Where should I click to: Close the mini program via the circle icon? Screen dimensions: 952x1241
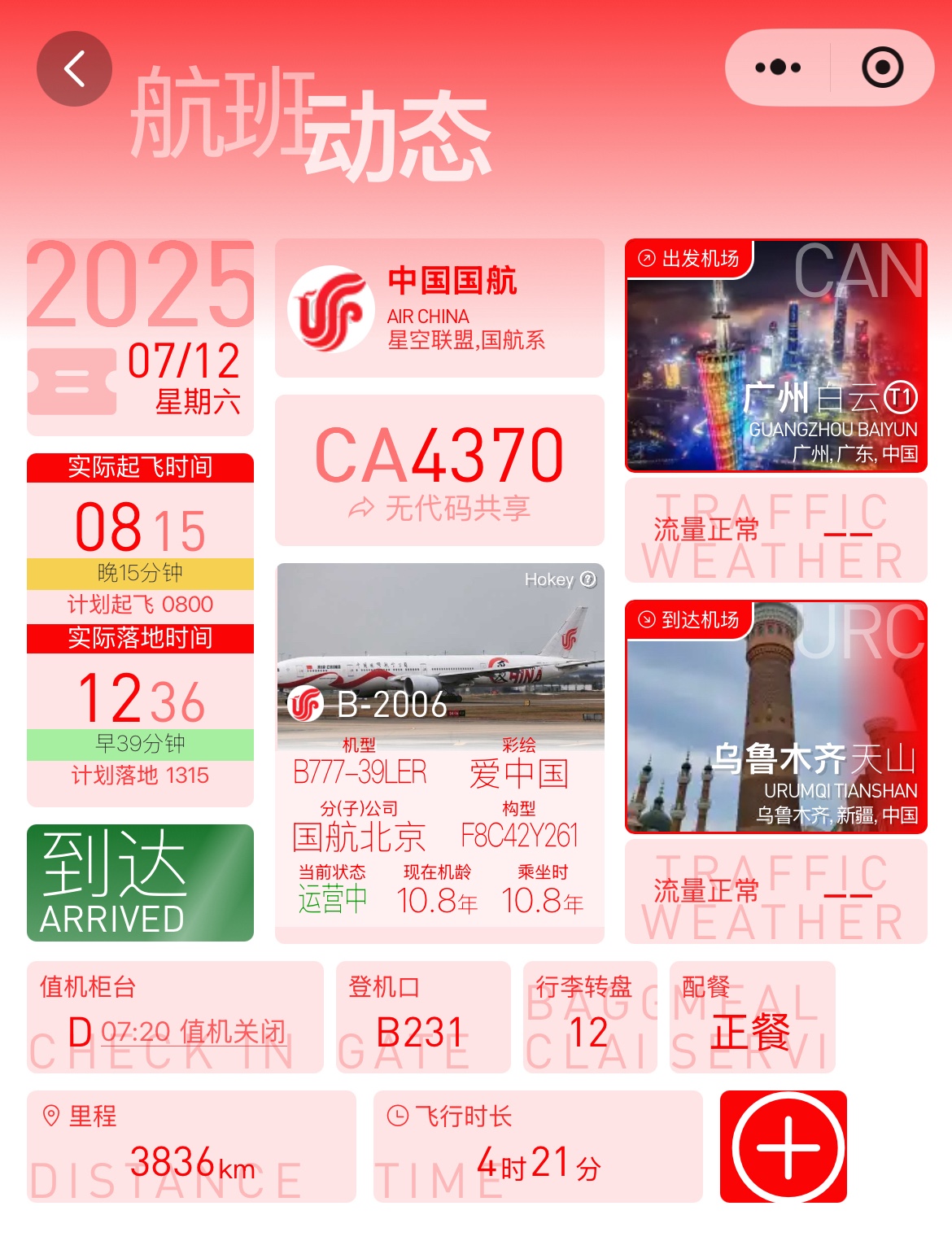(x=882, y=68)
